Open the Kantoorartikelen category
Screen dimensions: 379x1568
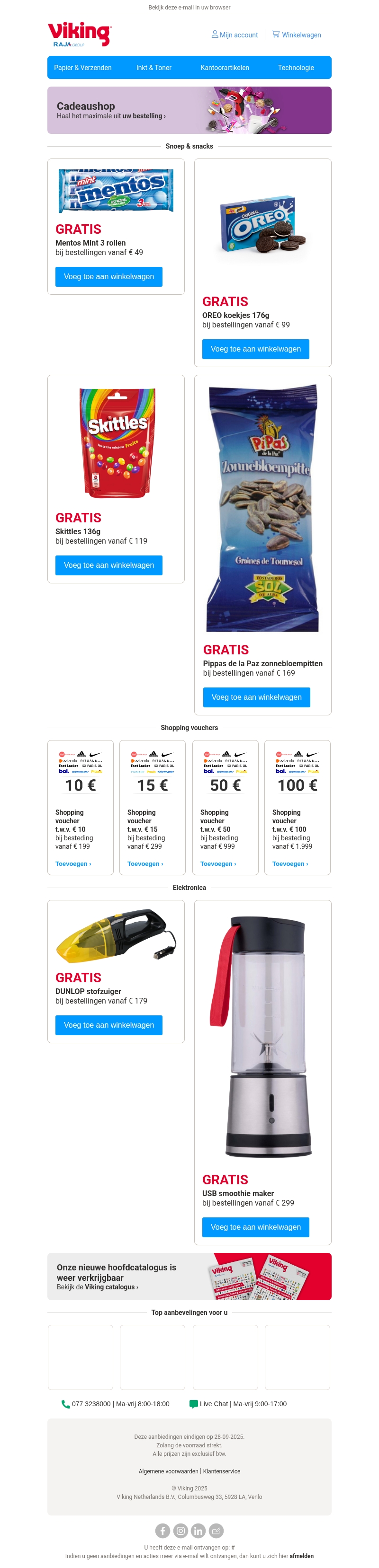click(225, 68)
